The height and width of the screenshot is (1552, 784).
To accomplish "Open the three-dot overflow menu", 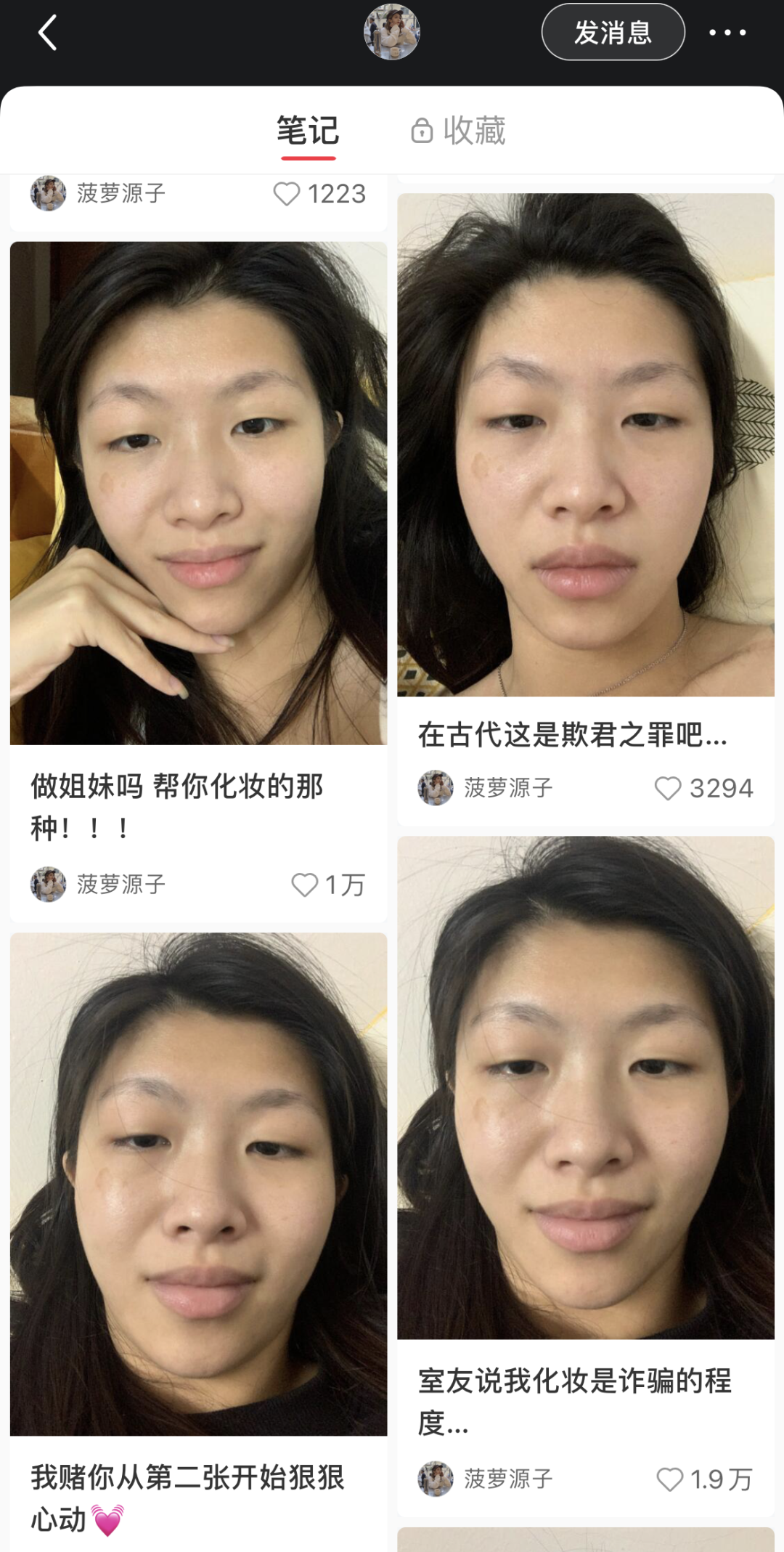I will [x=727, y=33].
